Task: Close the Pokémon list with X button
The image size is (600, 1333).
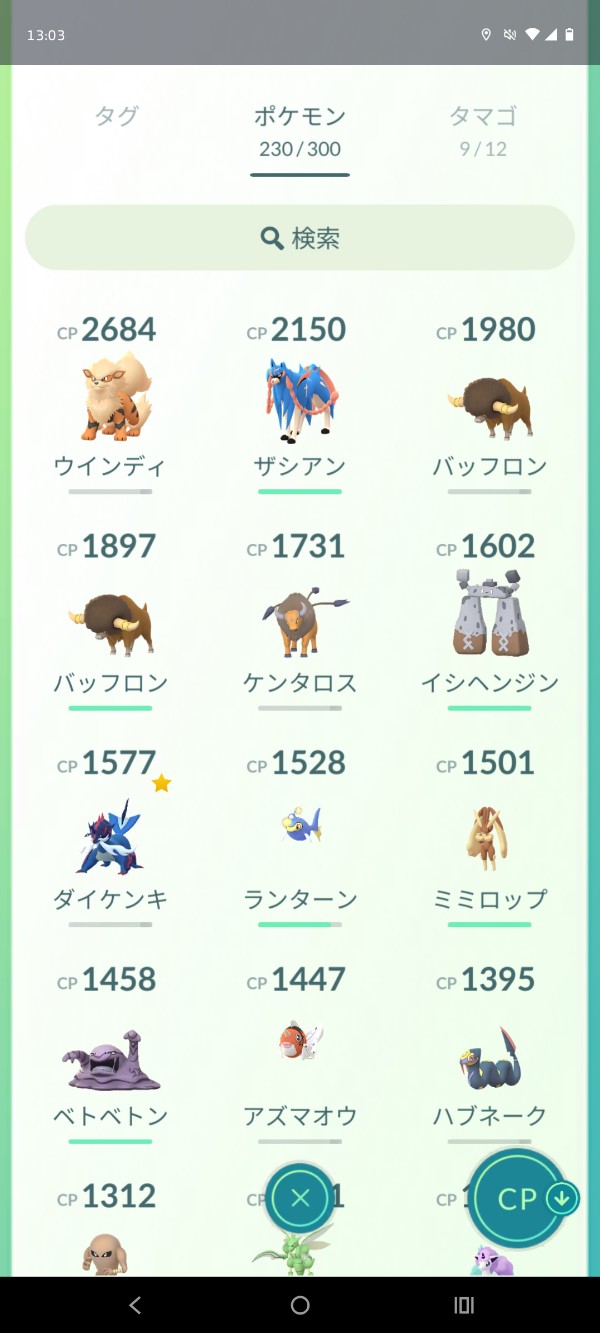Action: (300, 1198)
